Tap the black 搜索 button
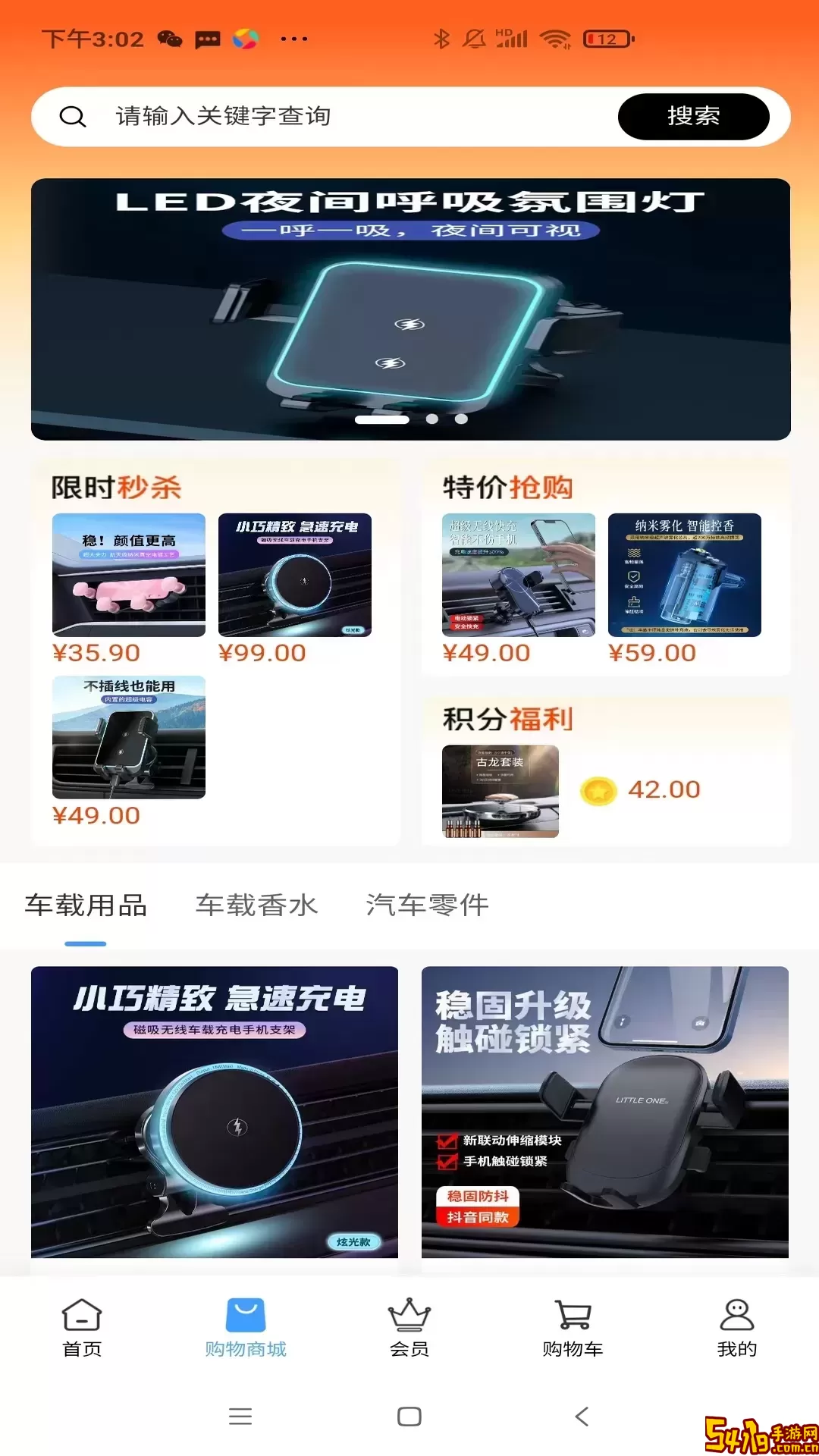The height and width of the screenshot is (1456, 819). pos(693,117)
